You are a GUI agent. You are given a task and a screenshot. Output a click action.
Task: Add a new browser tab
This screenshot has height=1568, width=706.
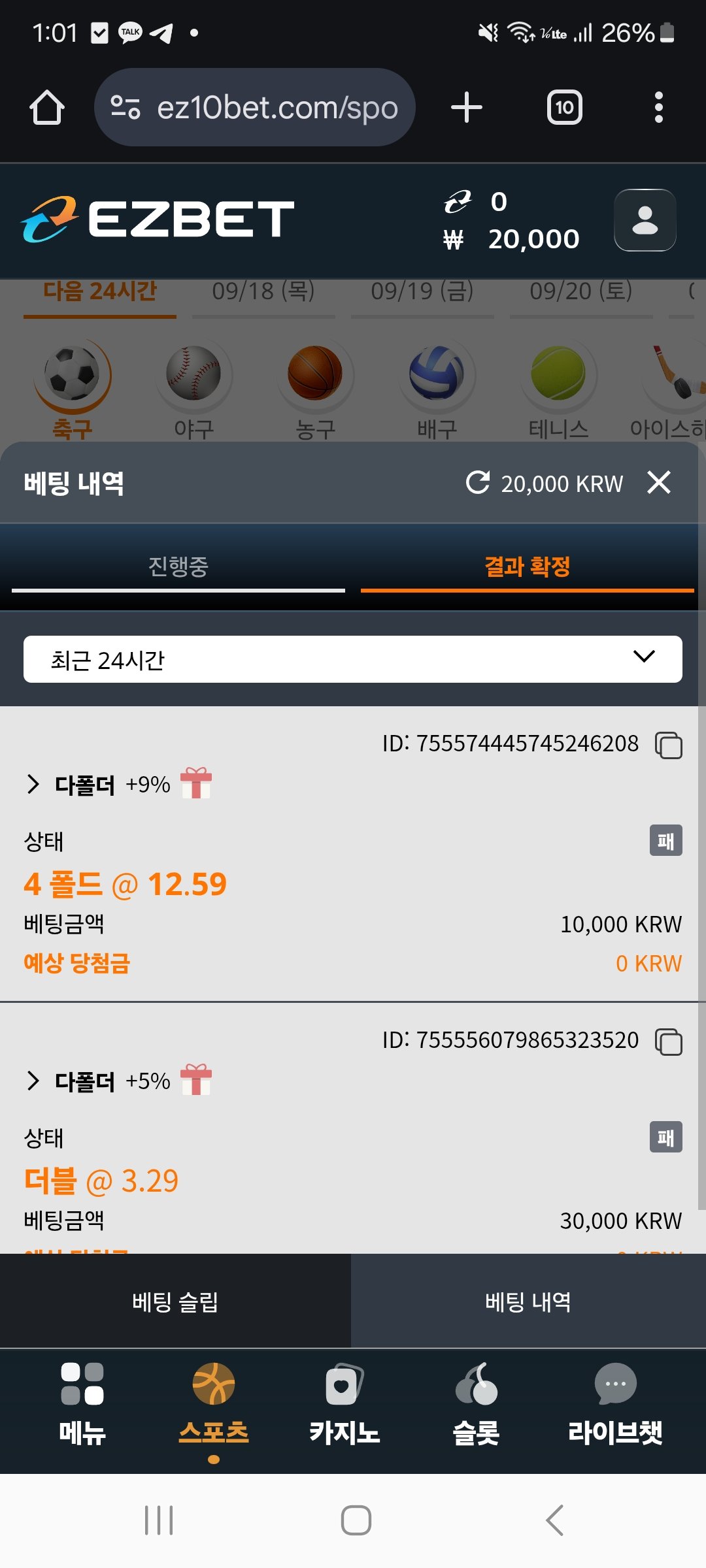[x=467, y=107]
